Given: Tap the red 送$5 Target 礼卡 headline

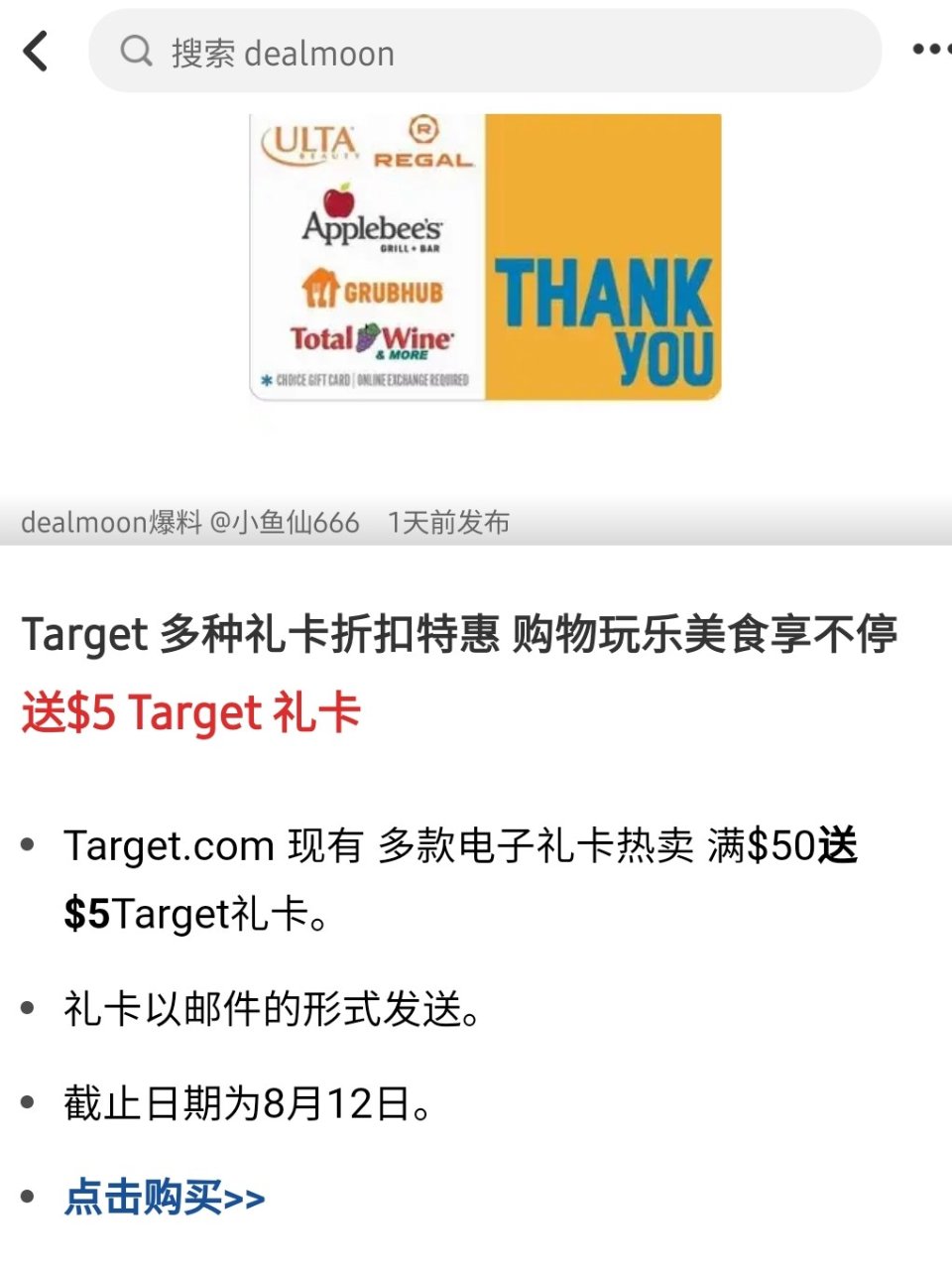Looking at the screenshot, I should coord(190,712).
